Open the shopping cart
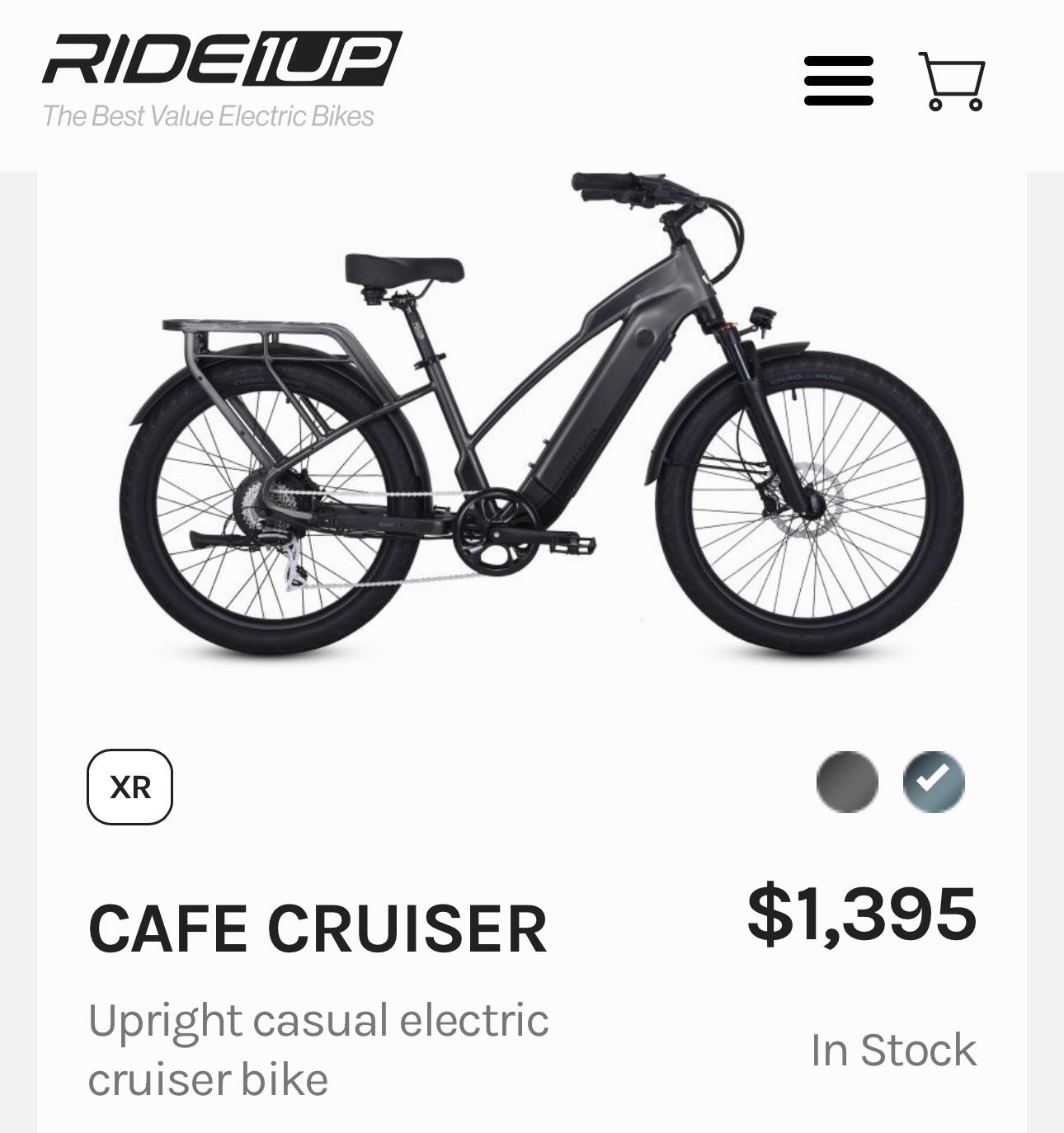 pos(952,81)
